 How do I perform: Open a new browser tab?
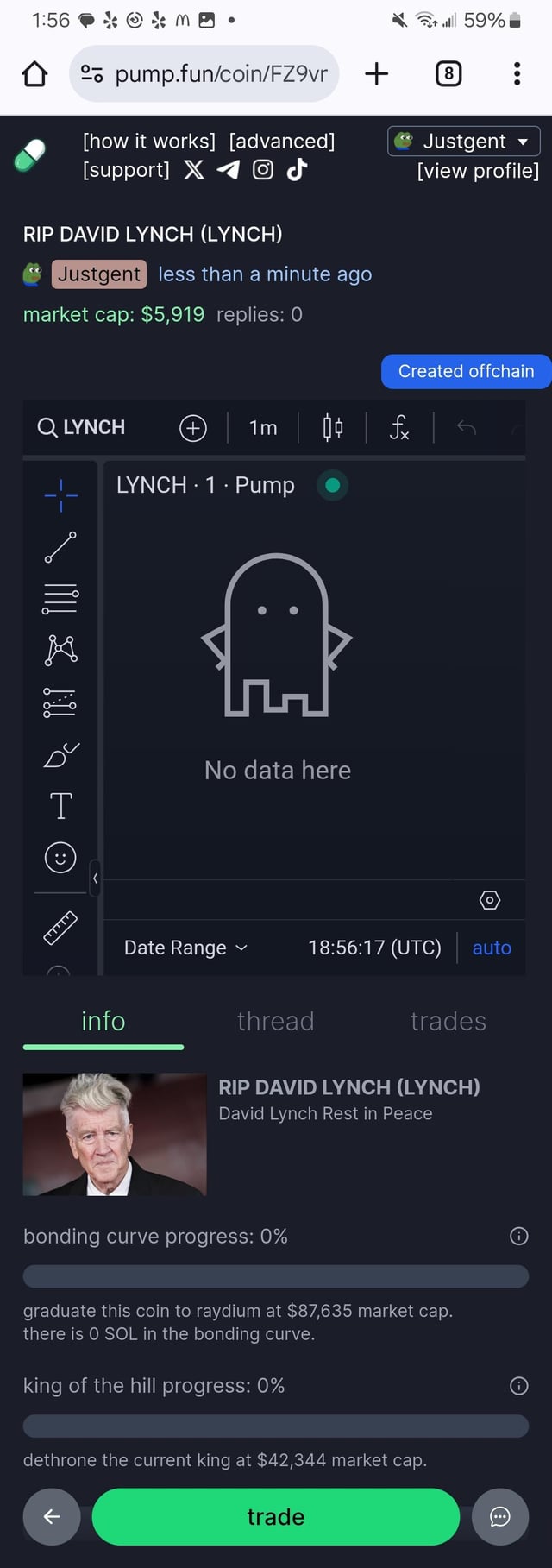377,74
